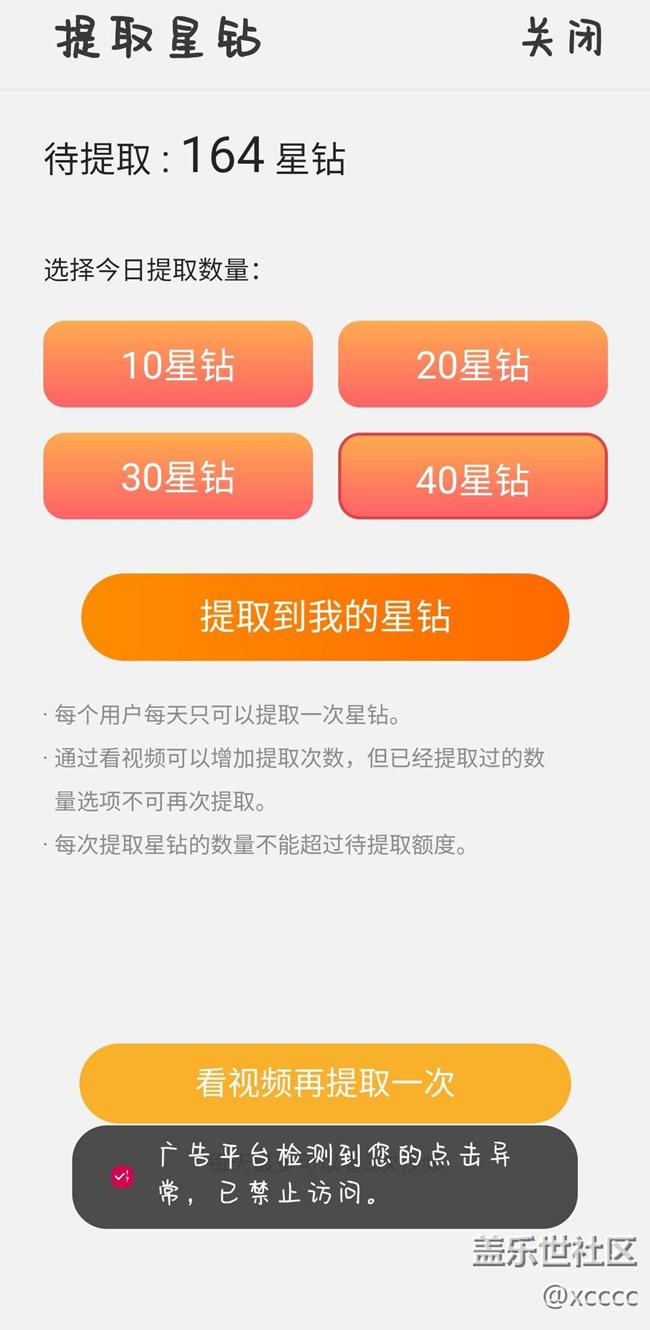Select the 10星钻 amount
The width and height of the screenshot is (650, 1330).
click(x=178, y=364)
